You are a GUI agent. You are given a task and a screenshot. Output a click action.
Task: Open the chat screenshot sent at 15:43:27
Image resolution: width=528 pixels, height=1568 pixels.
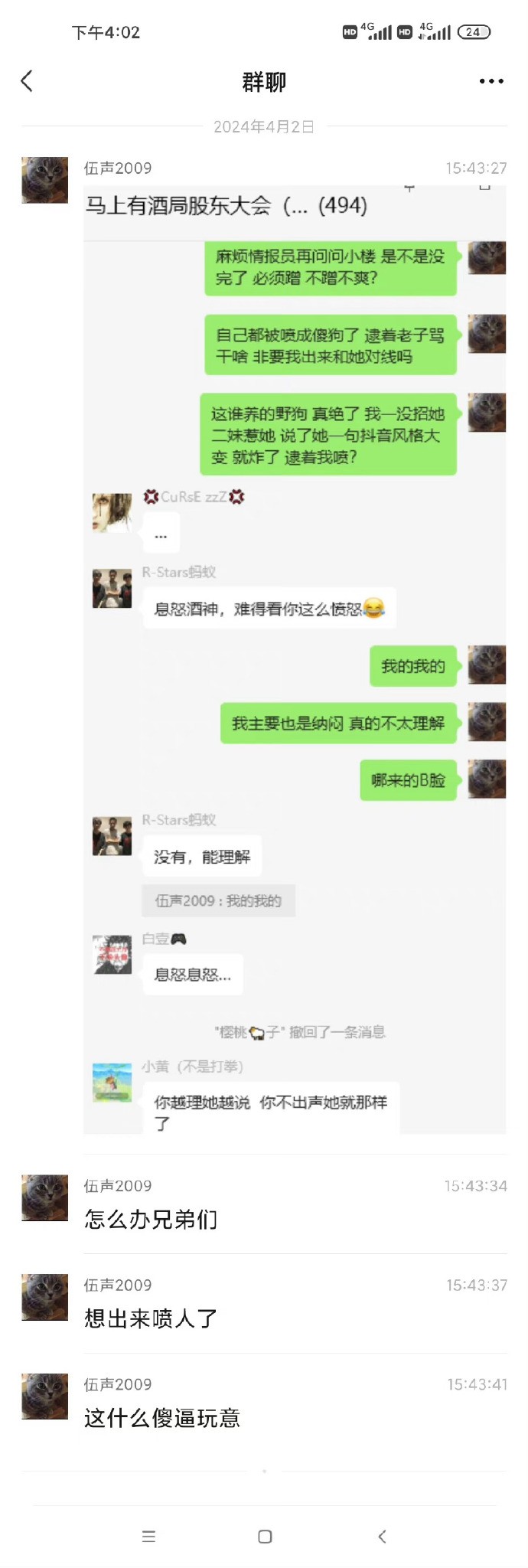coord(295,658)
